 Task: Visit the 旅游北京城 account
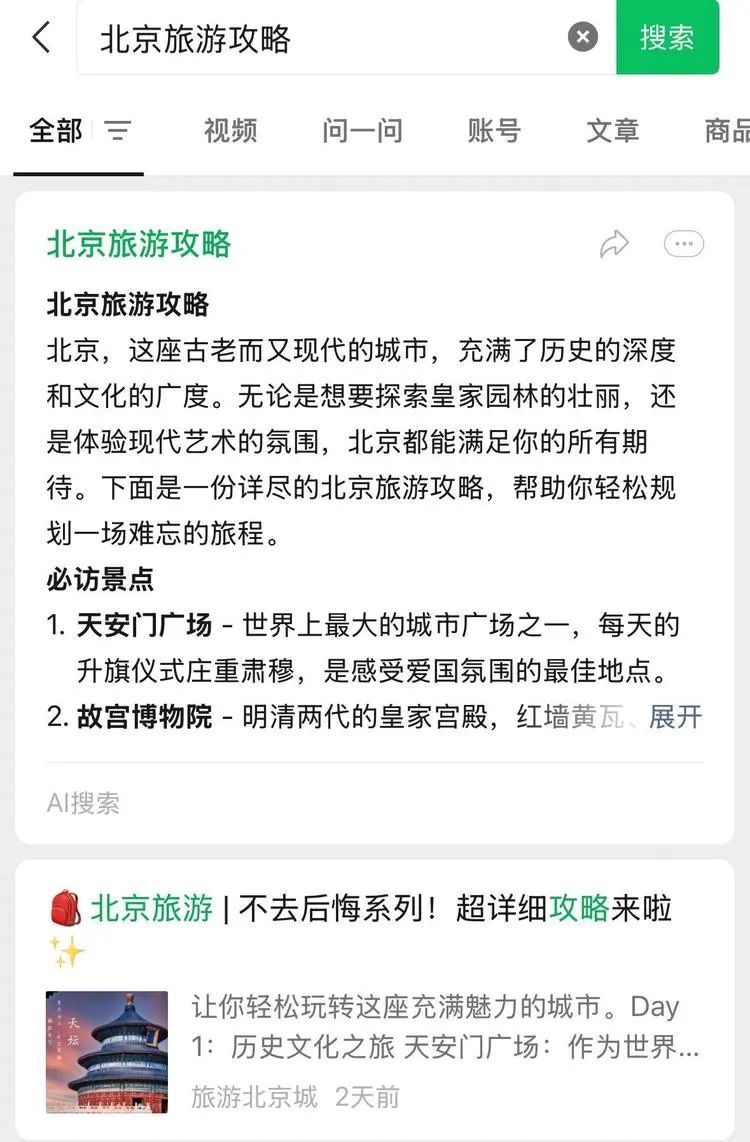coord(253,1097)
